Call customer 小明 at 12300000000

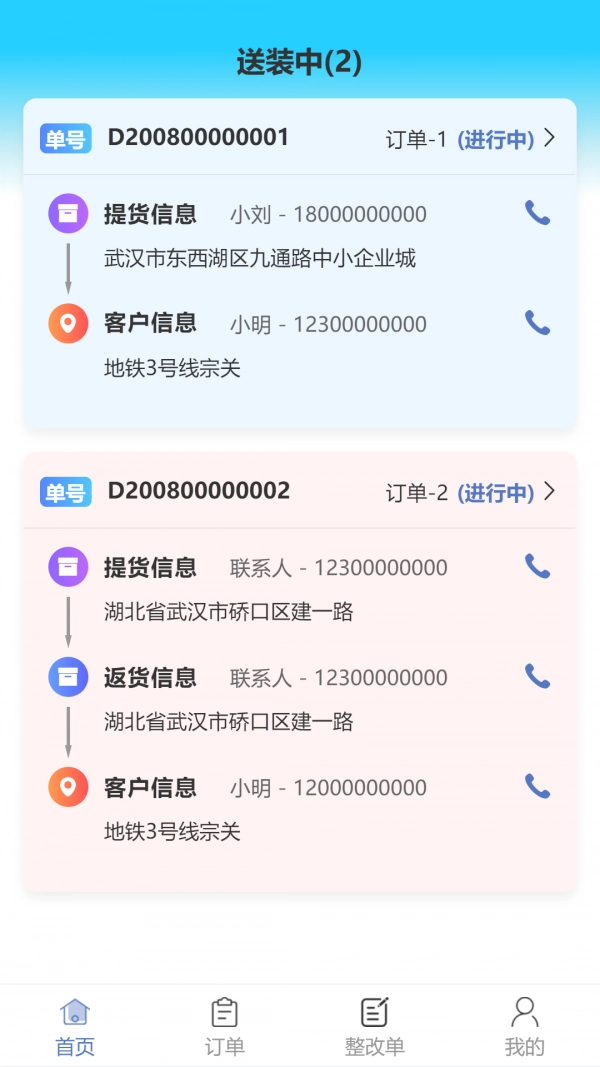pos(537,323)
